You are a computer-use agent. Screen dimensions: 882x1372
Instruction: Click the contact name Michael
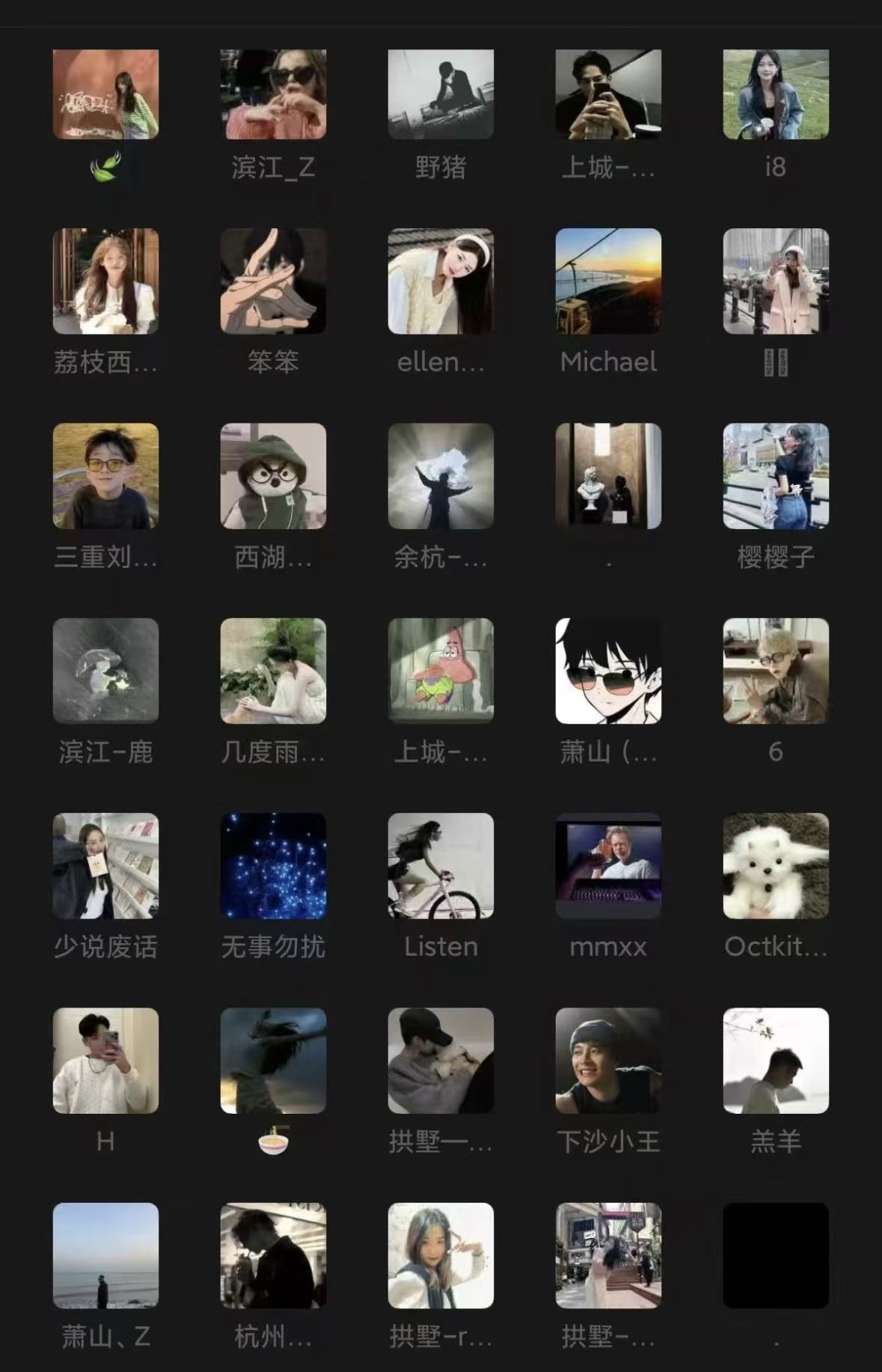609,362
